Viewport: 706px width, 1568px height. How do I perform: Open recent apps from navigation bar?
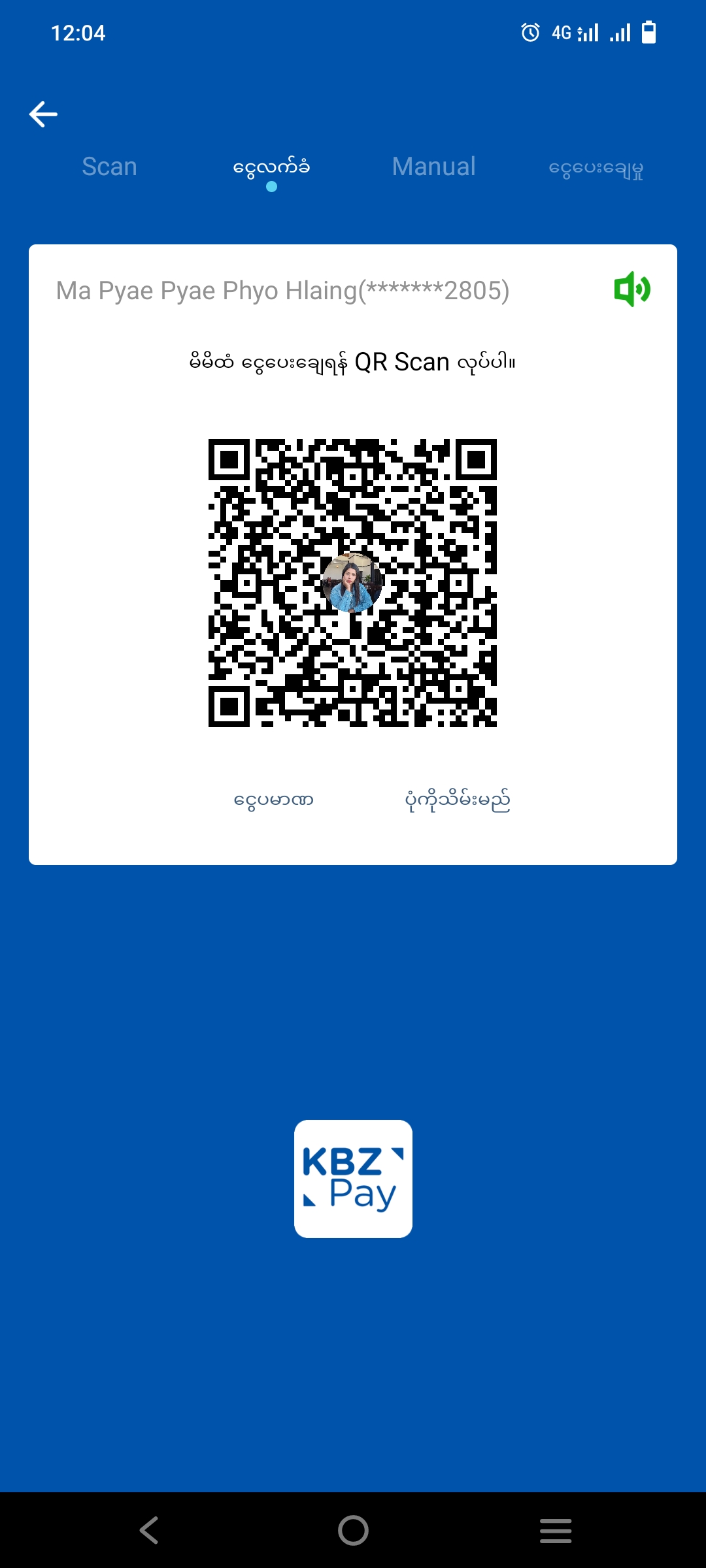pyautogui.click(x=556, y=1530)
